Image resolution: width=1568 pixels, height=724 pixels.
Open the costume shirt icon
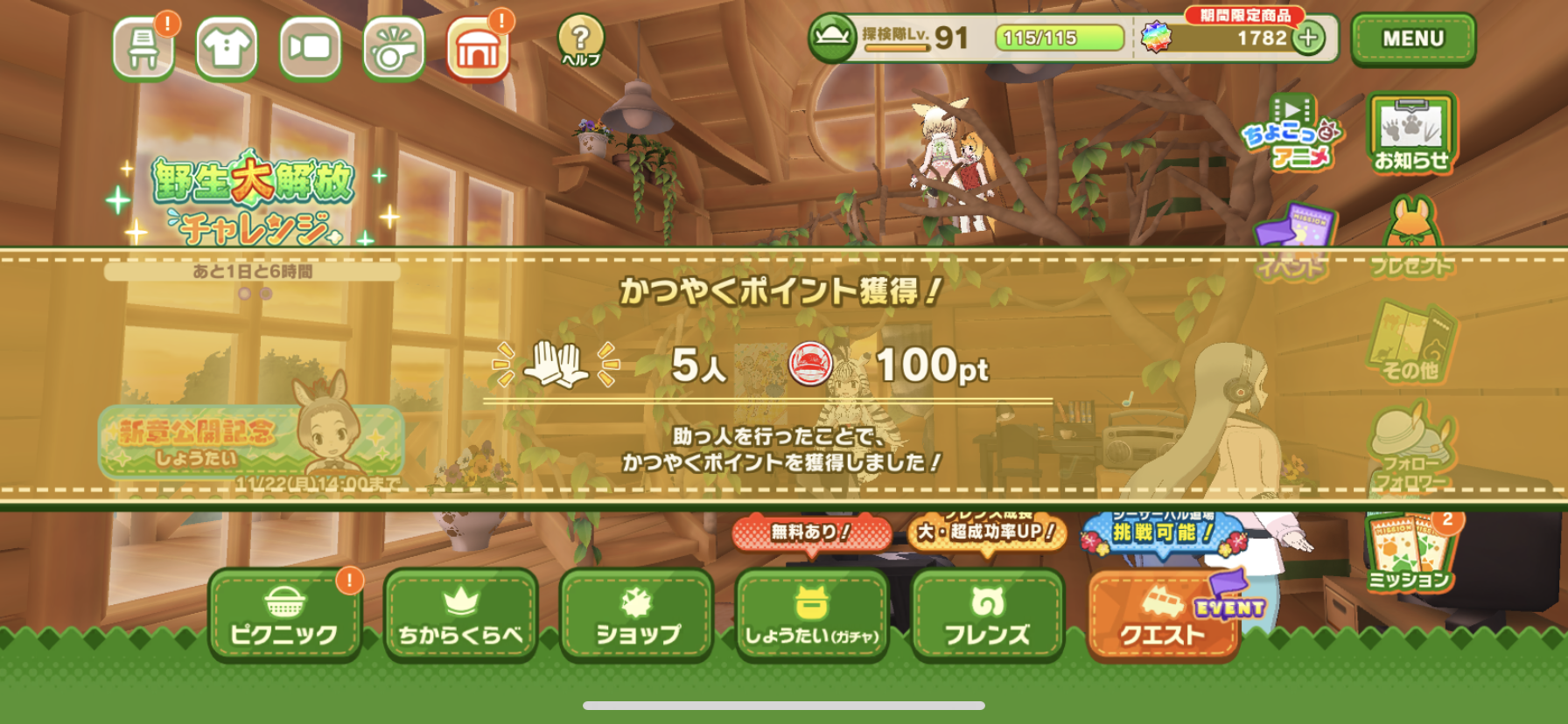[x=227, y=49]
